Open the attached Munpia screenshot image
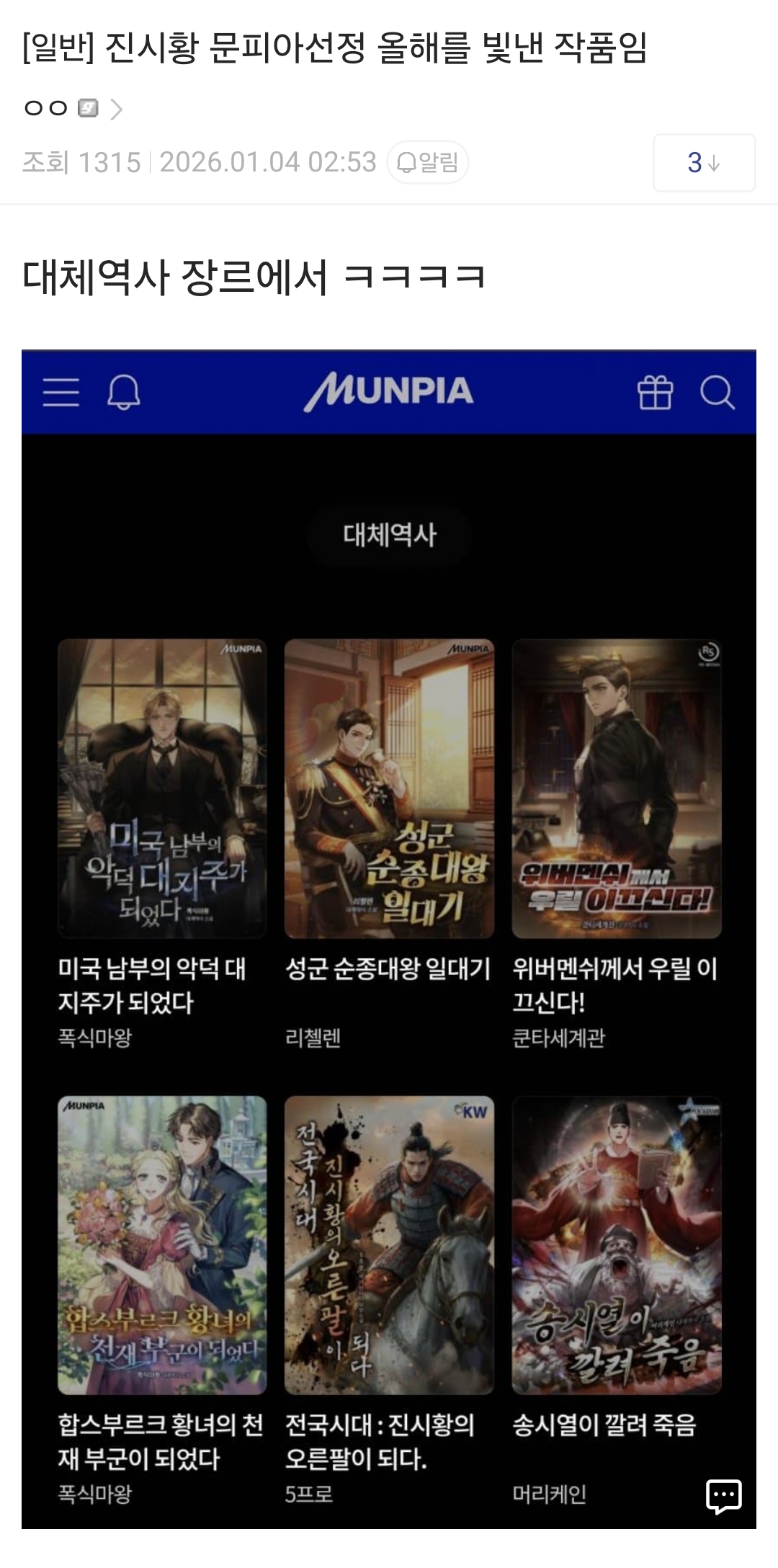The image size is (778, 1568). pyautogui.click(x=389, y=937)
